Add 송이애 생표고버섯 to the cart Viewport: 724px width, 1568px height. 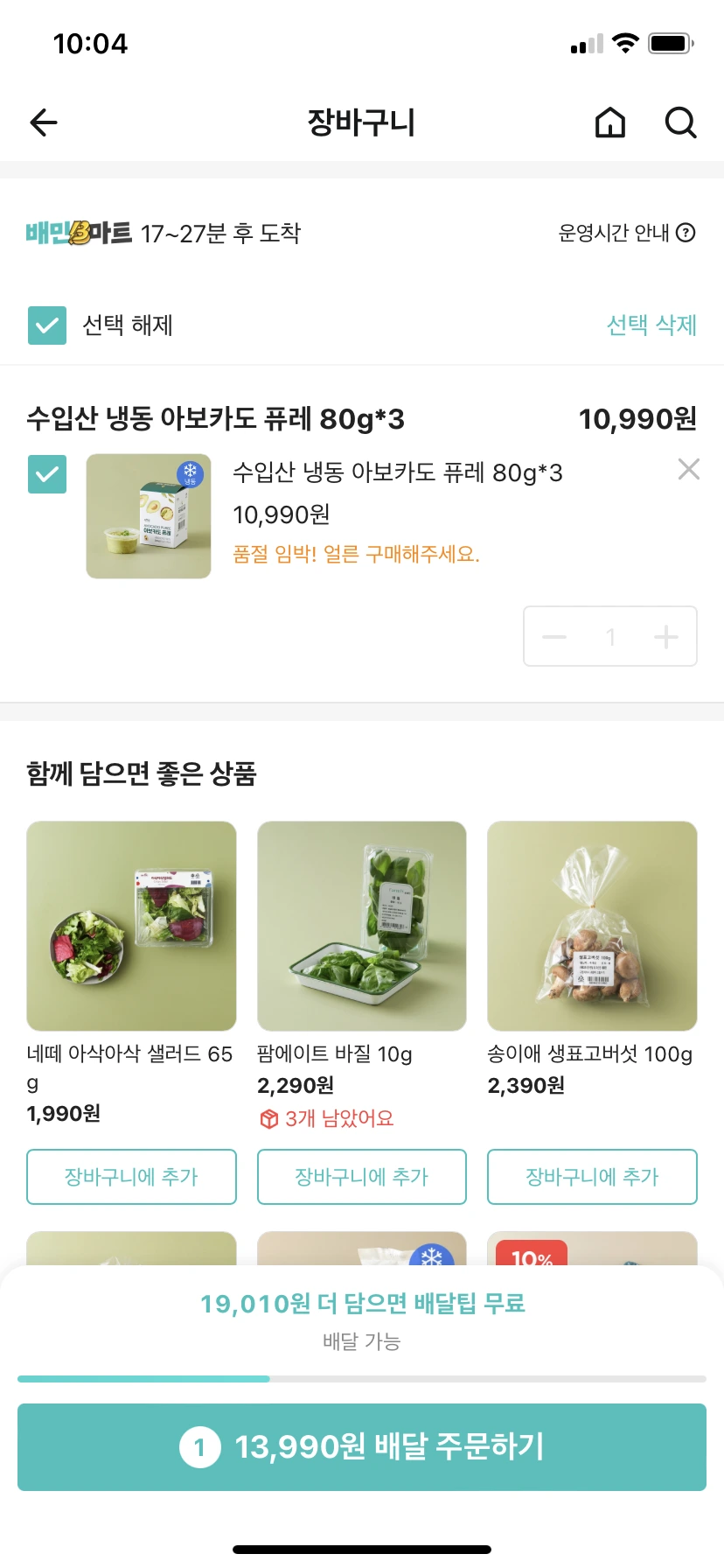592,1177
